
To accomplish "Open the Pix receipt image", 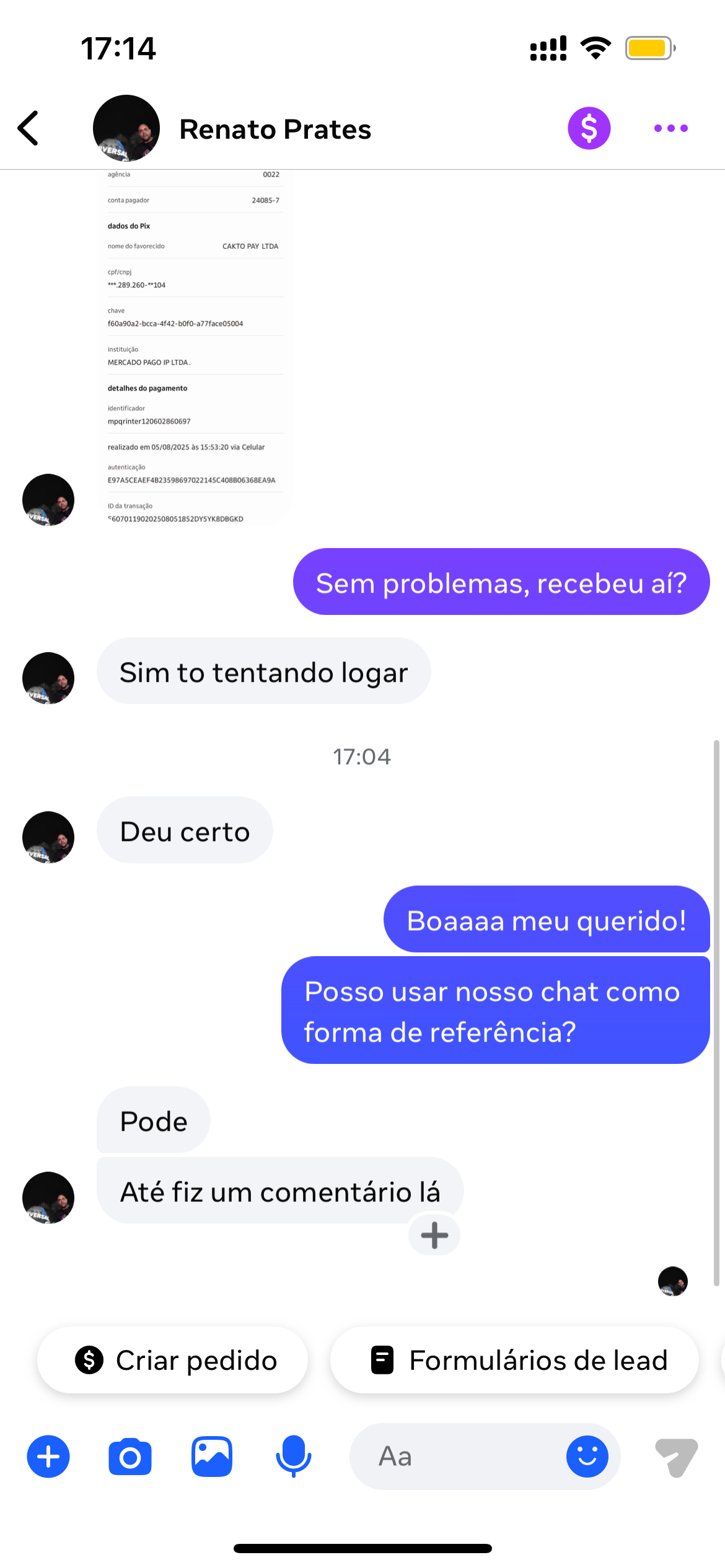I will click(195, 347).
